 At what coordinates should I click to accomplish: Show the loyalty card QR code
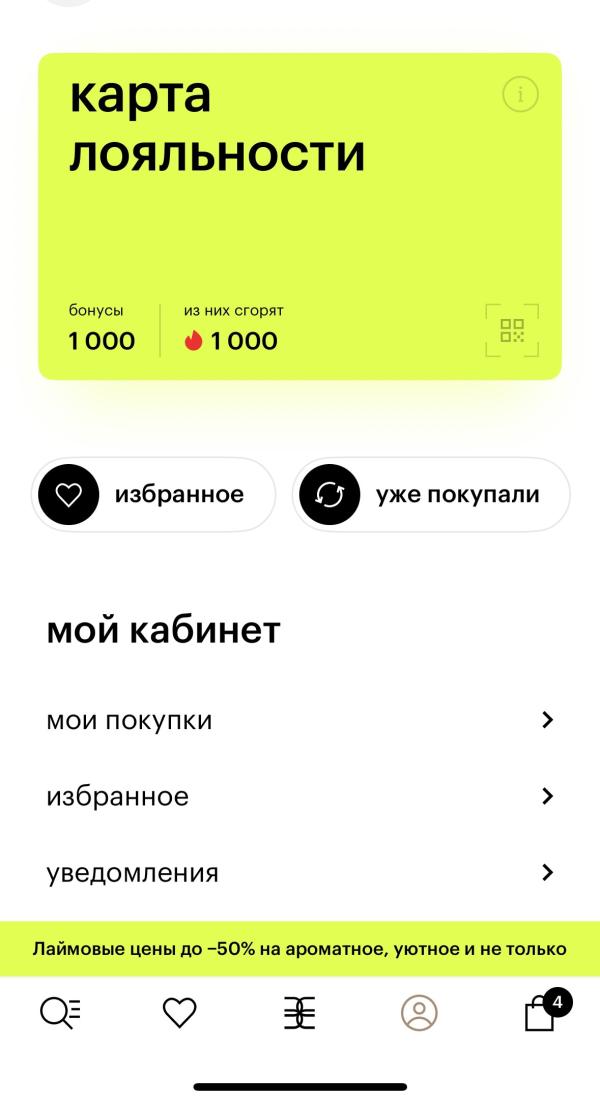click(x=512, y=331)
